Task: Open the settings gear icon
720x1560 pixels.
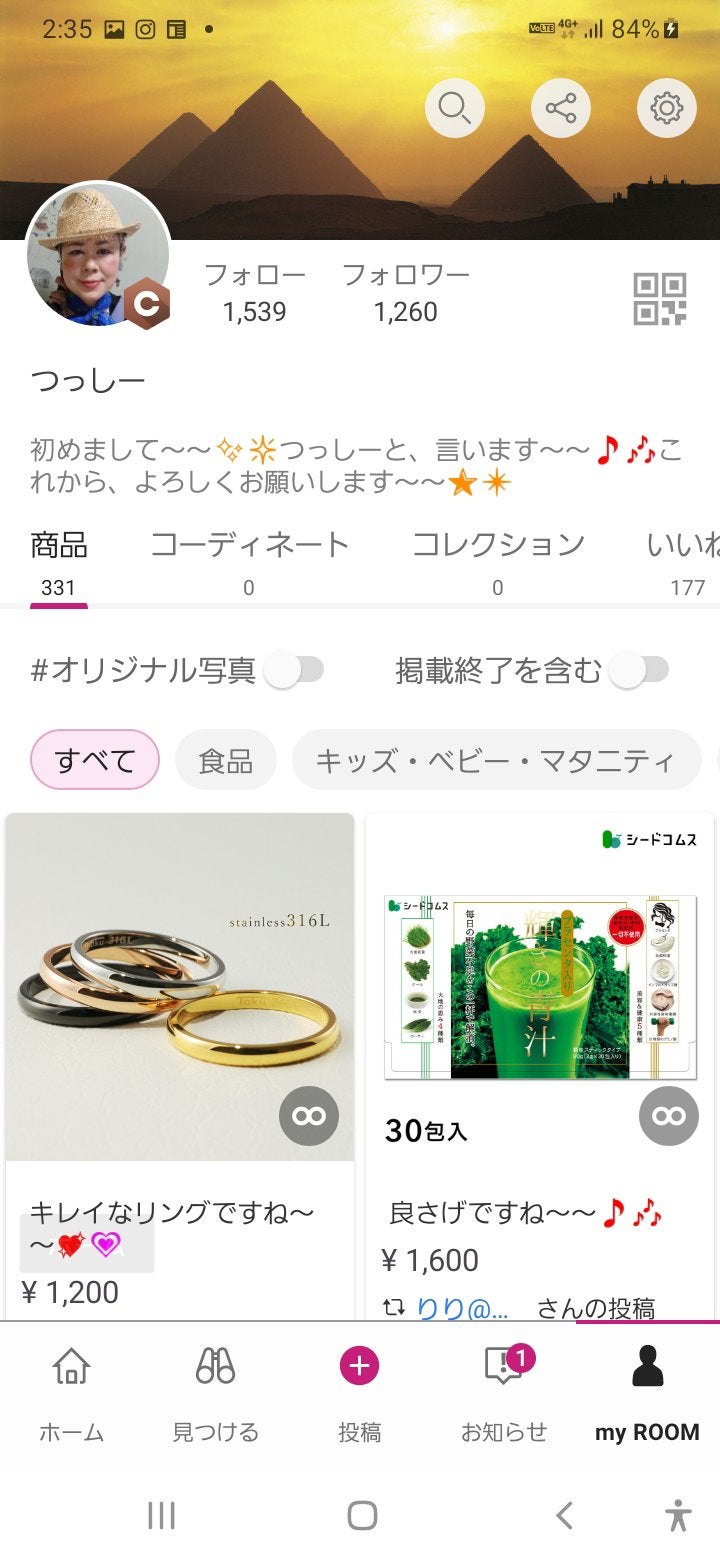Action: [x=666, y=107]
